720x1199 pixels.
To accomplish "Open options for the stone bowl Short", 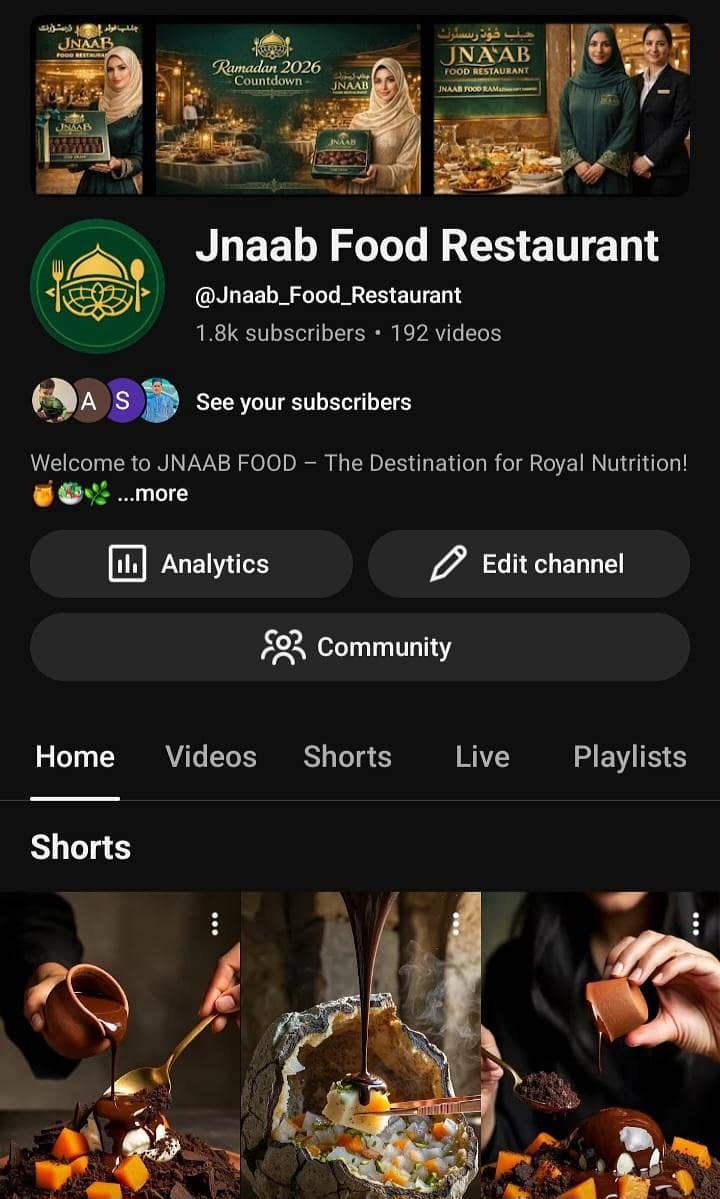I will pyautogui.click(x=456, y=924).
